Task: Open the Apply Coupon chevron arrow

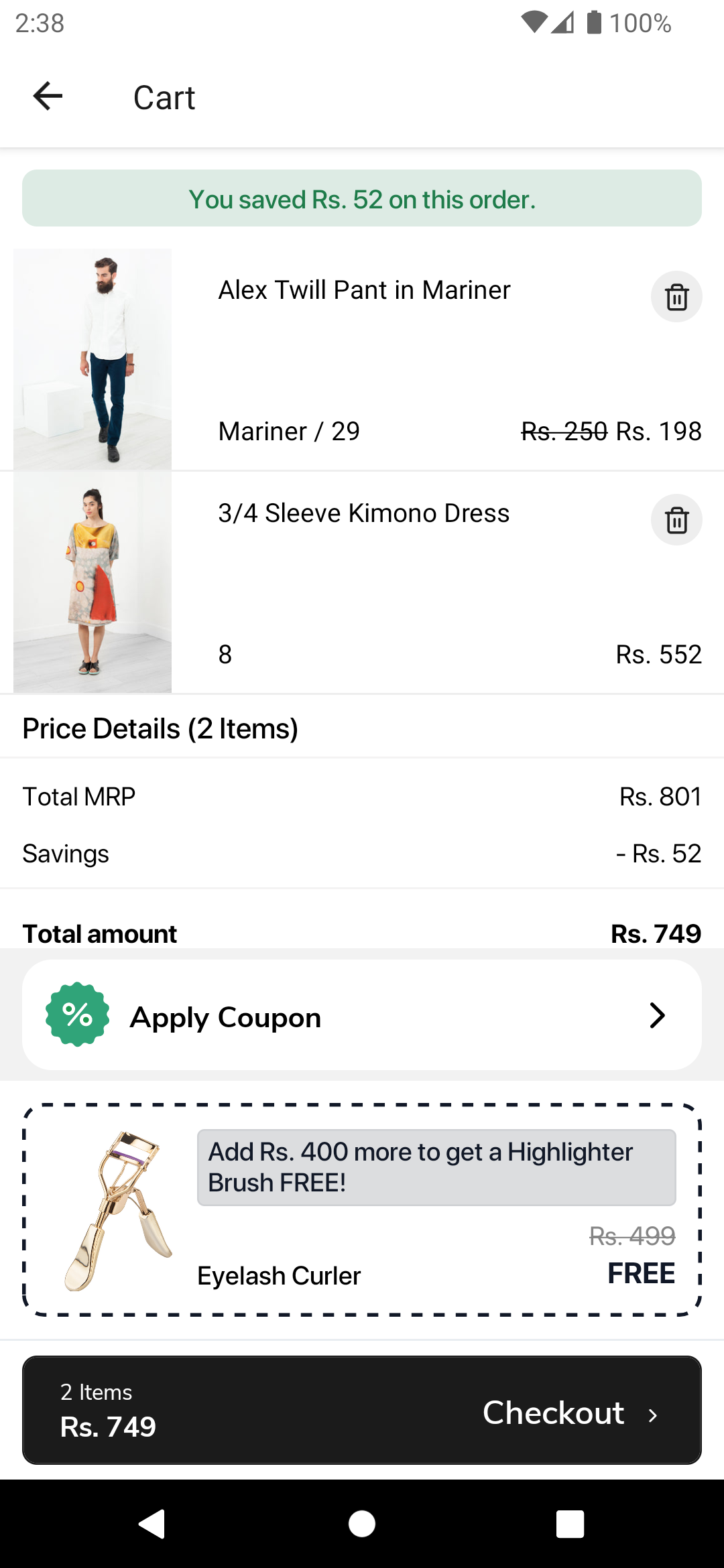Action: [656, 1015]
